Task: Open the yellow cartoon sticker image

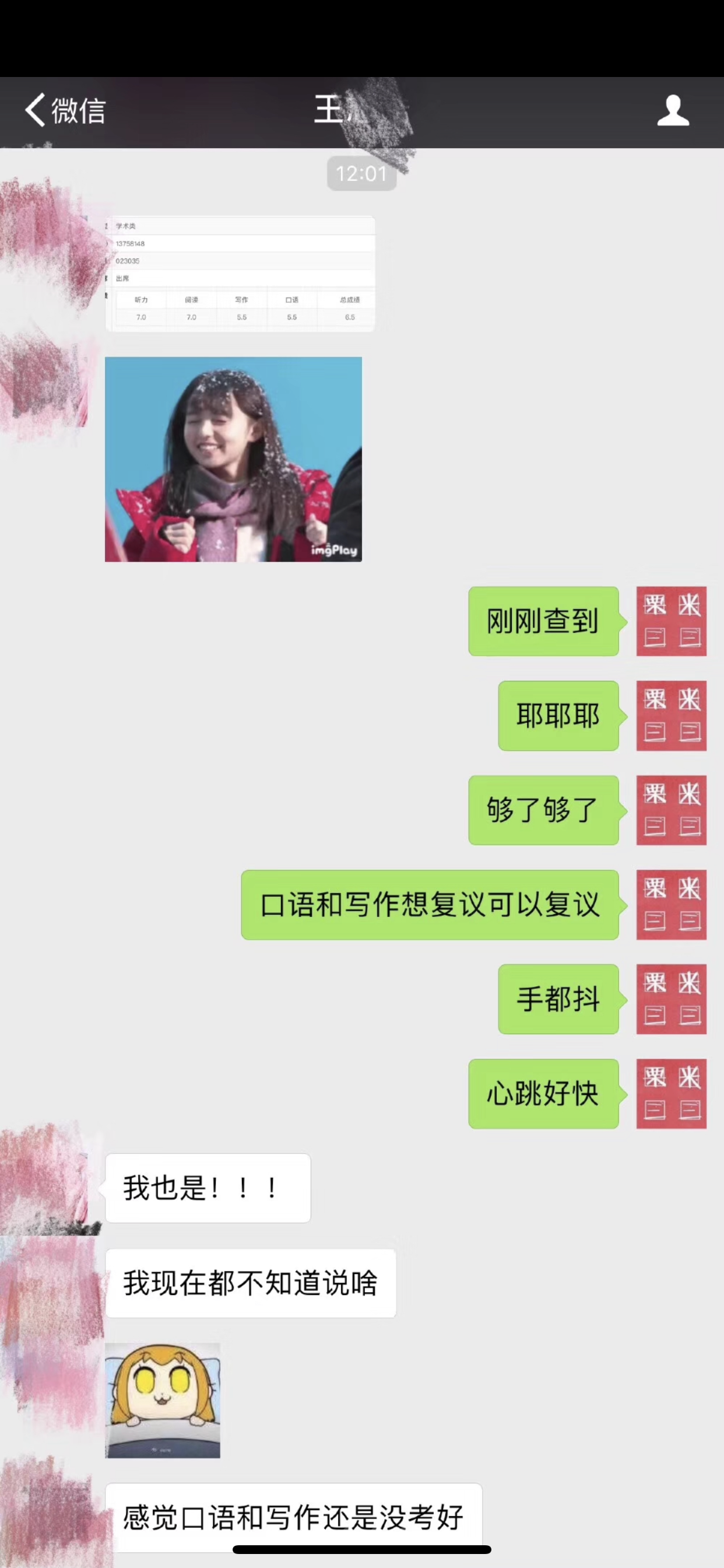Action: click(x=163, y=1401)
